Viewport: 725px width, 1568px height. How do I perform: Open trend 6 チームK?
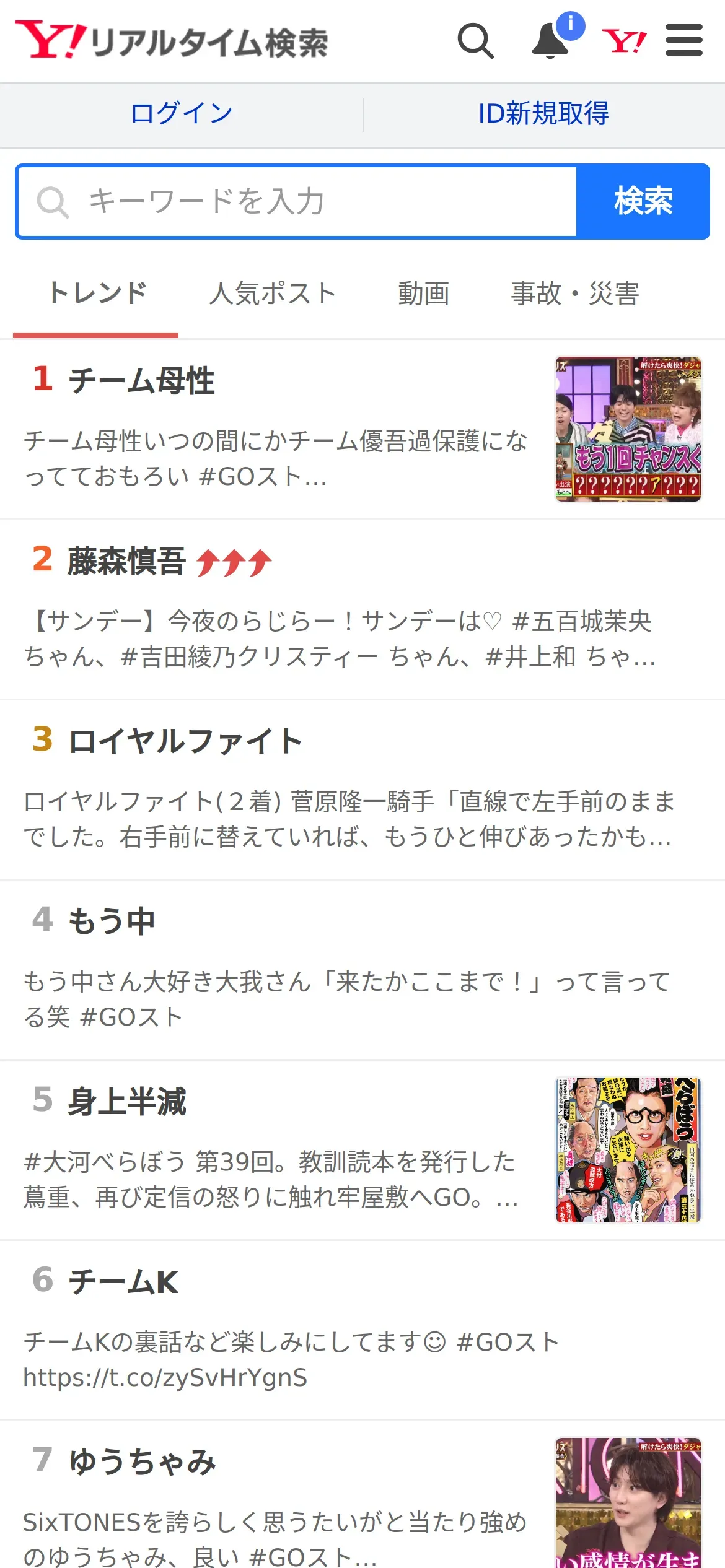(124, 1282)
